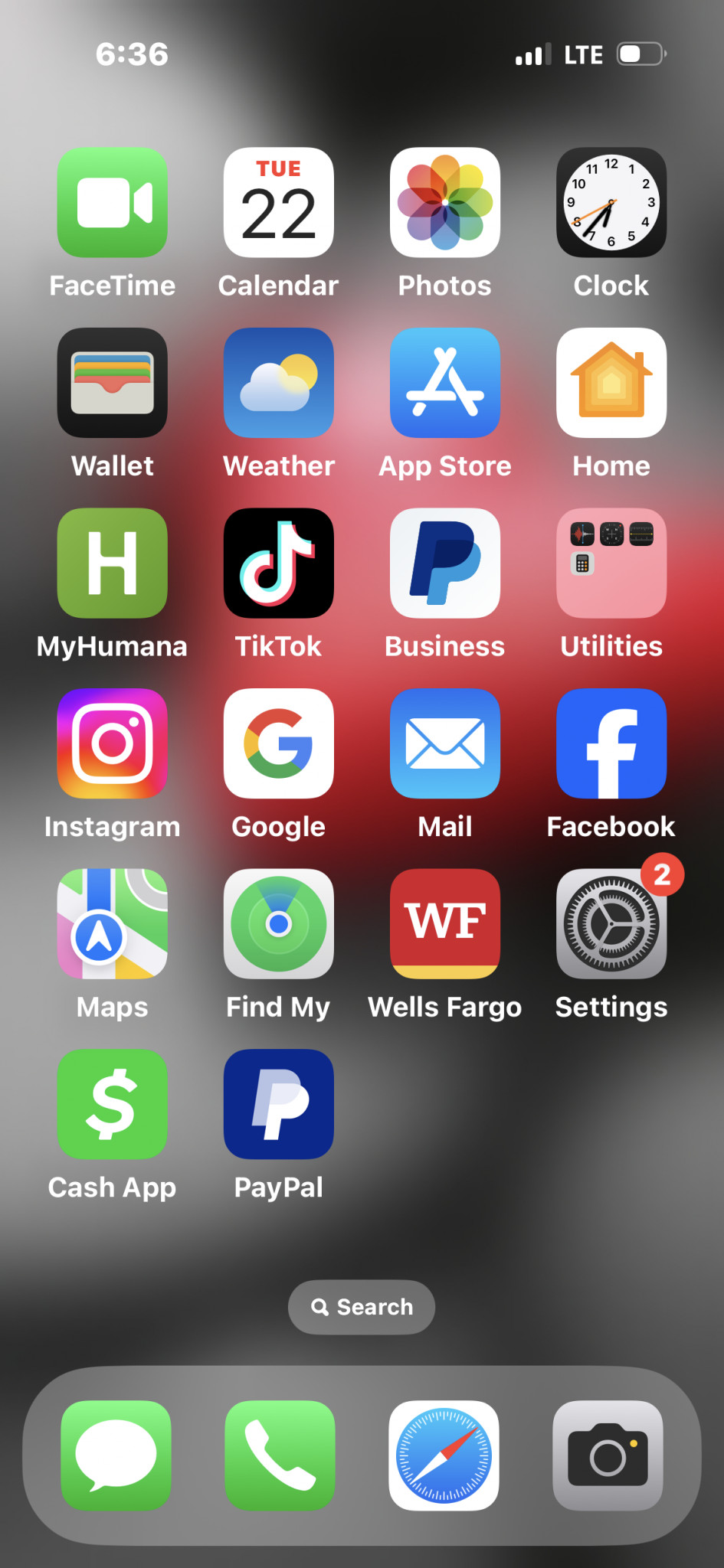Open Photos
Viewport: 724px width, 1568px height.
(x=445, y=202)
